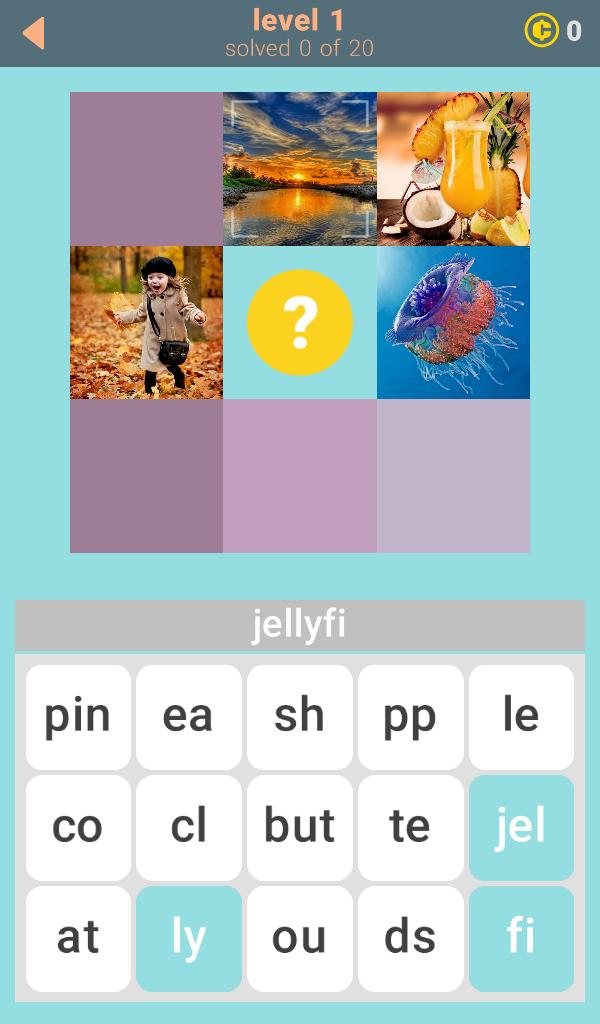The image size is (600, 1024).
Task: Add the 'sh' syllable to the word
Action: point(300,717)
